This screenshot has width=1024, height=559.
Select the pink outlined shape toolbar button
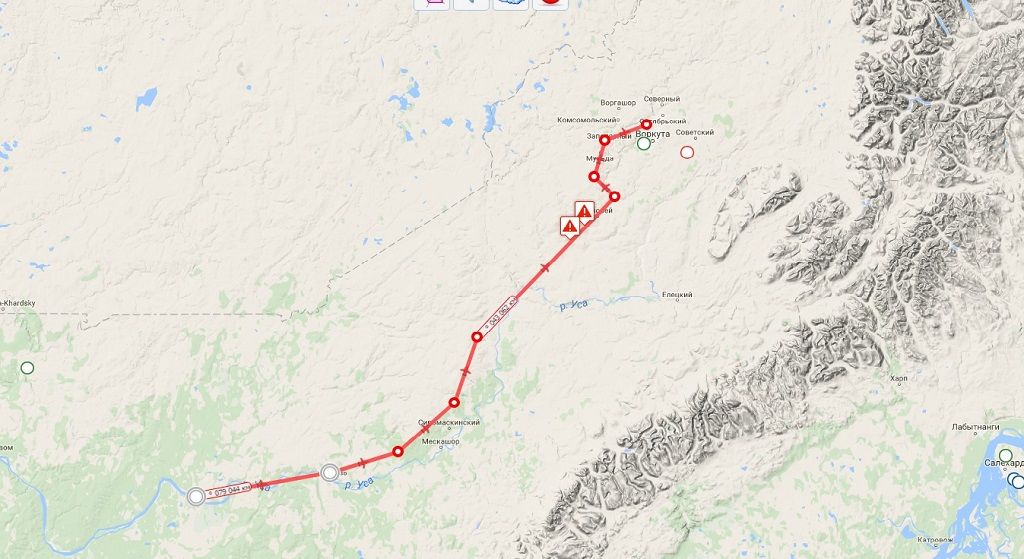432,3
